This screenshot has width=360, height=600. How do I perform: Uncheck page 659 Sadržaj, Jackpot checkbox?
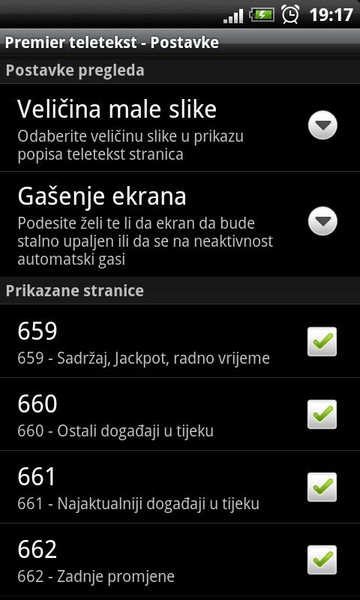pyautogui.click(x=322, y=341)
